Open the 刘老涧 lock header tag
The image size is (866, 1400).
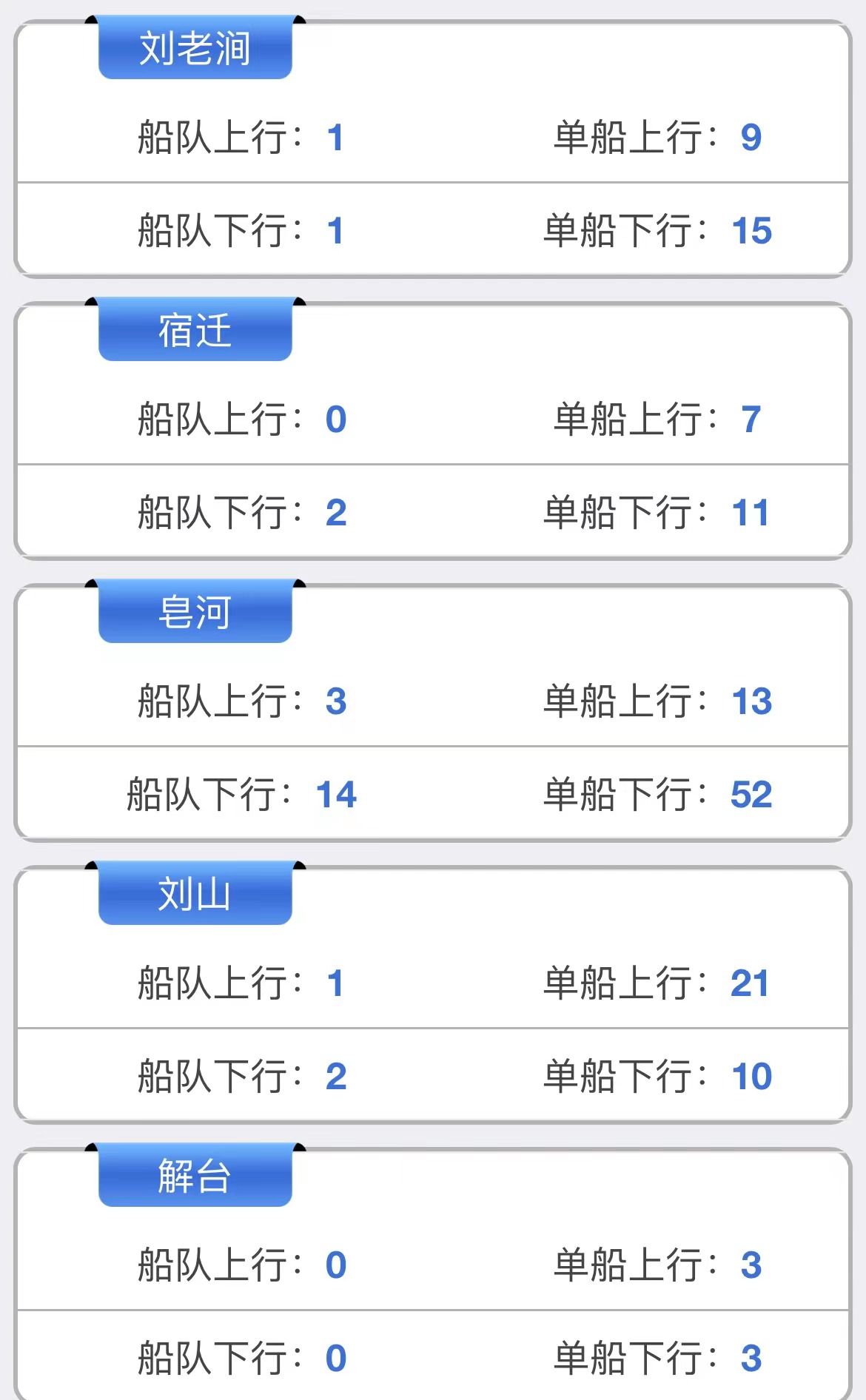pos(195,47)
